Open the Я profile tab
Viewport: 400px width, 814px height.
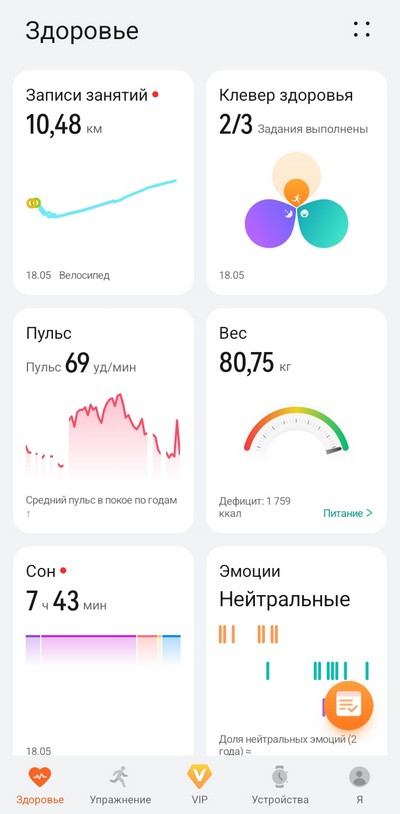pos(360,784)
